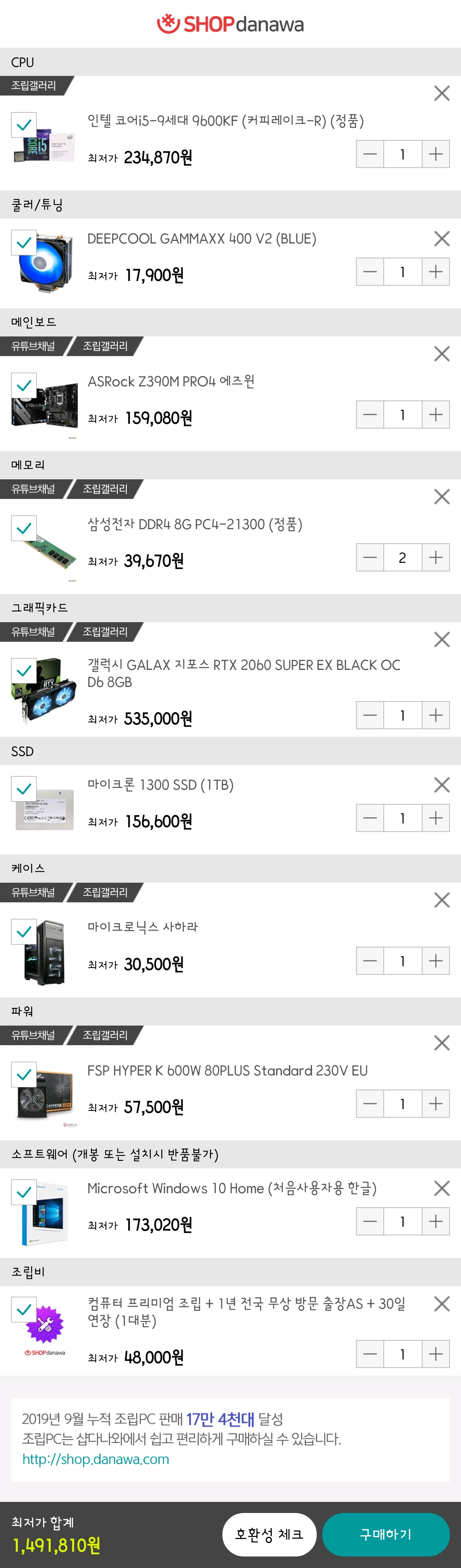Add one more 마이크론 1300 SSD
461x1568 pixels.
point(435,818)
